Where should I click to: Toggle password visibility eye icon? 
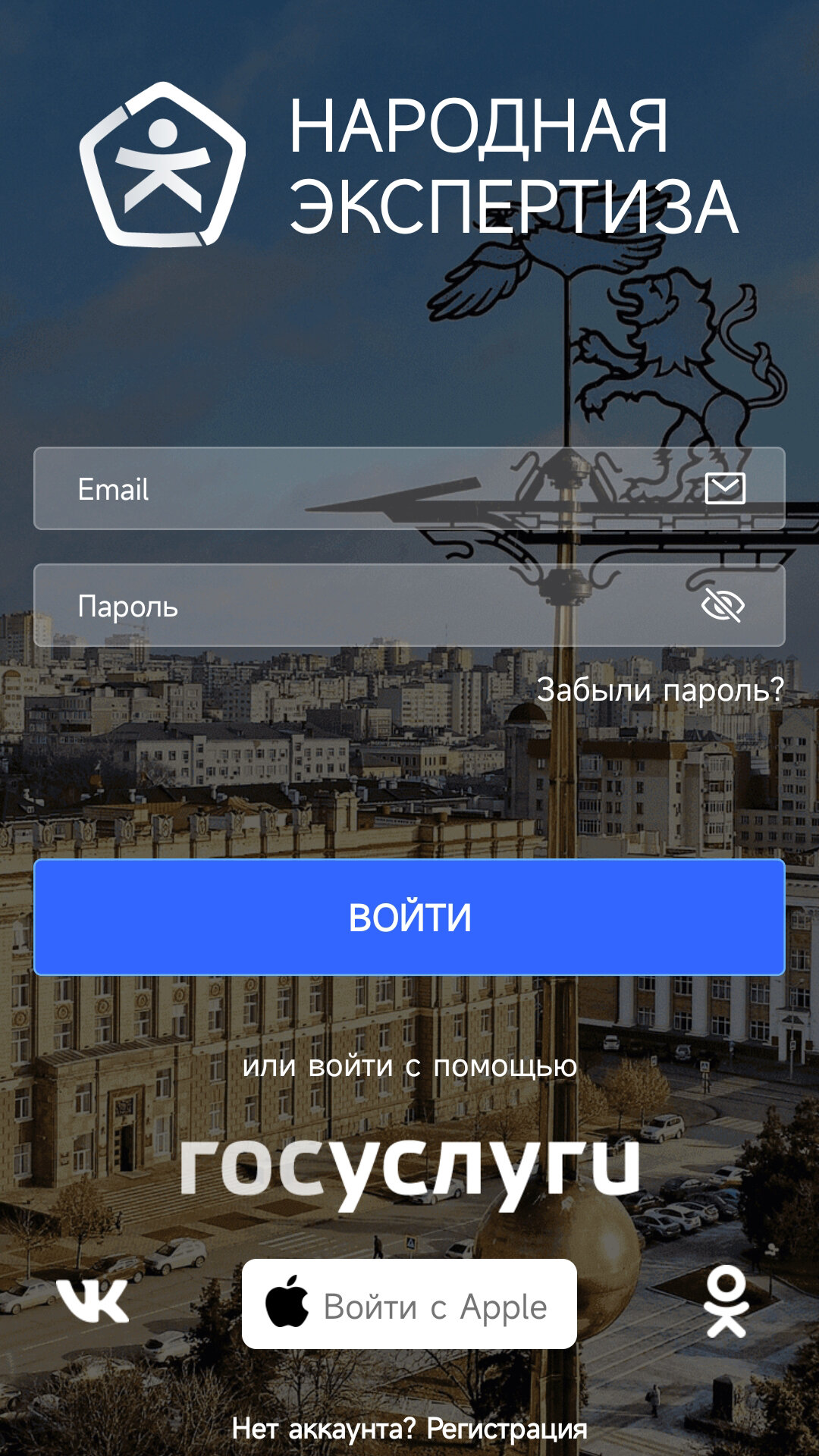point(723,605)
